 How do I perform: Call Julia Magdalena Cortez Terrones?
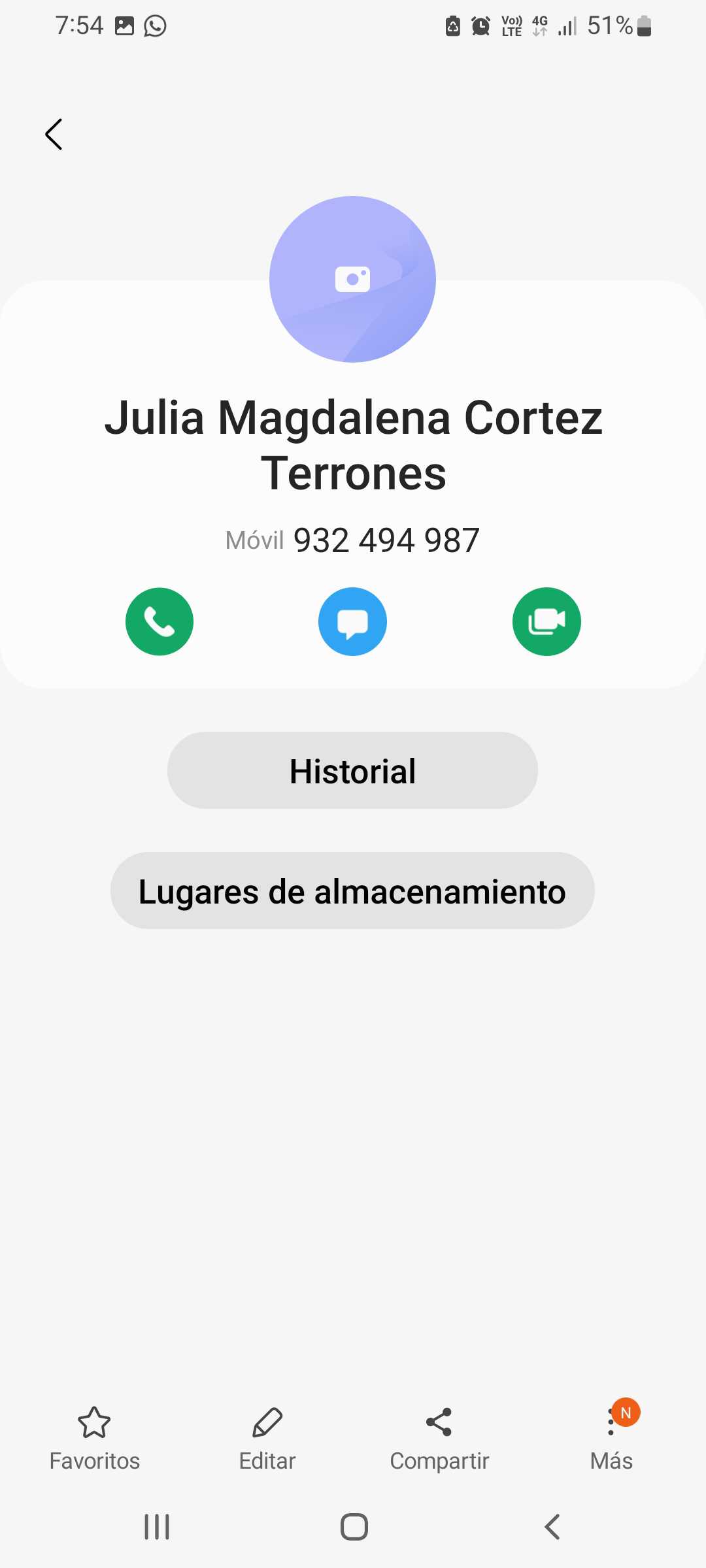160,621
